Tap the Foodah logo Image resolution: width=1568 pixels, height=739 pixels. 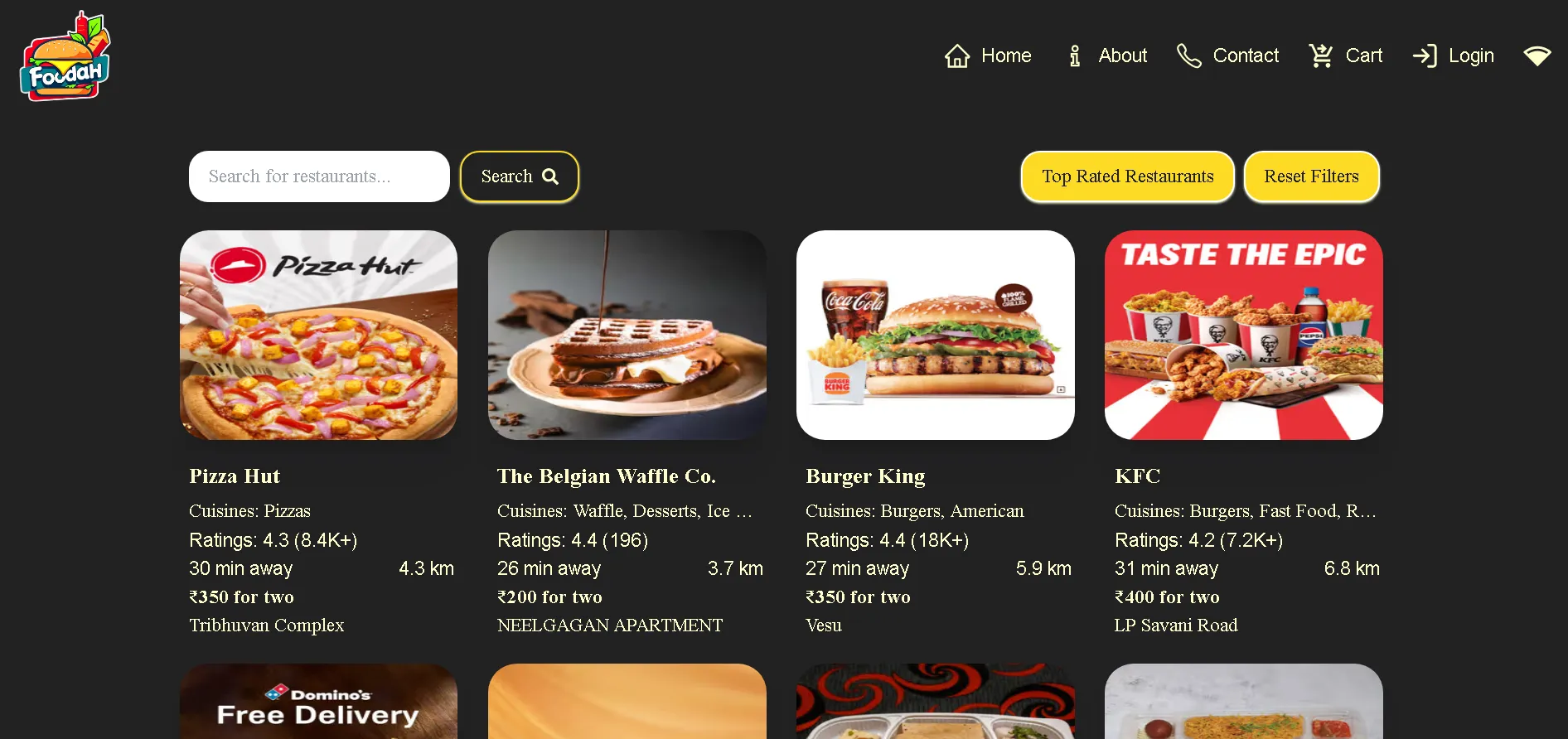[x=65, y=57]
